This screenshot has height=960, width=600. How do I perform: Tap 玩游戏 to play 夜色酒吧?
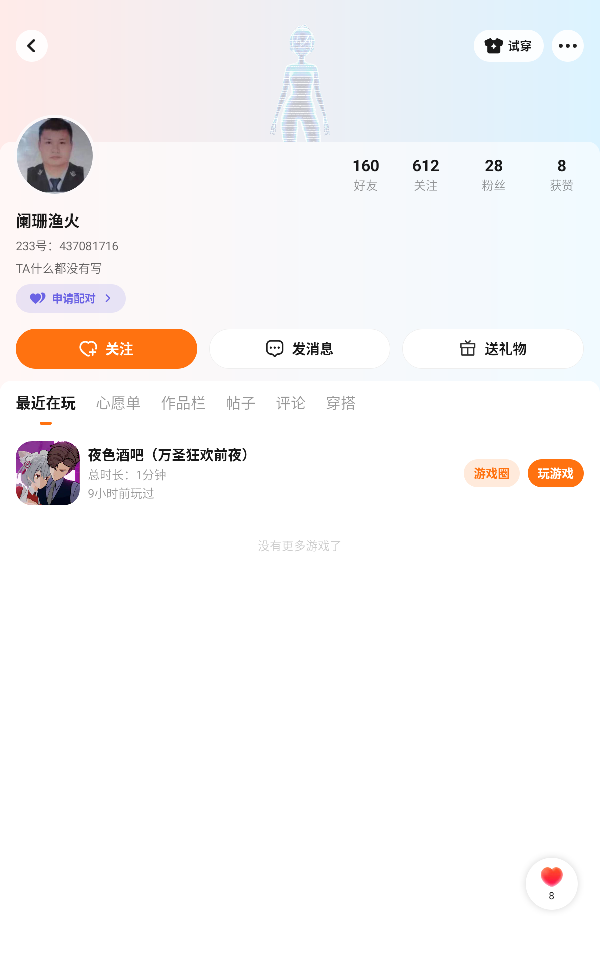click(555, 473)
